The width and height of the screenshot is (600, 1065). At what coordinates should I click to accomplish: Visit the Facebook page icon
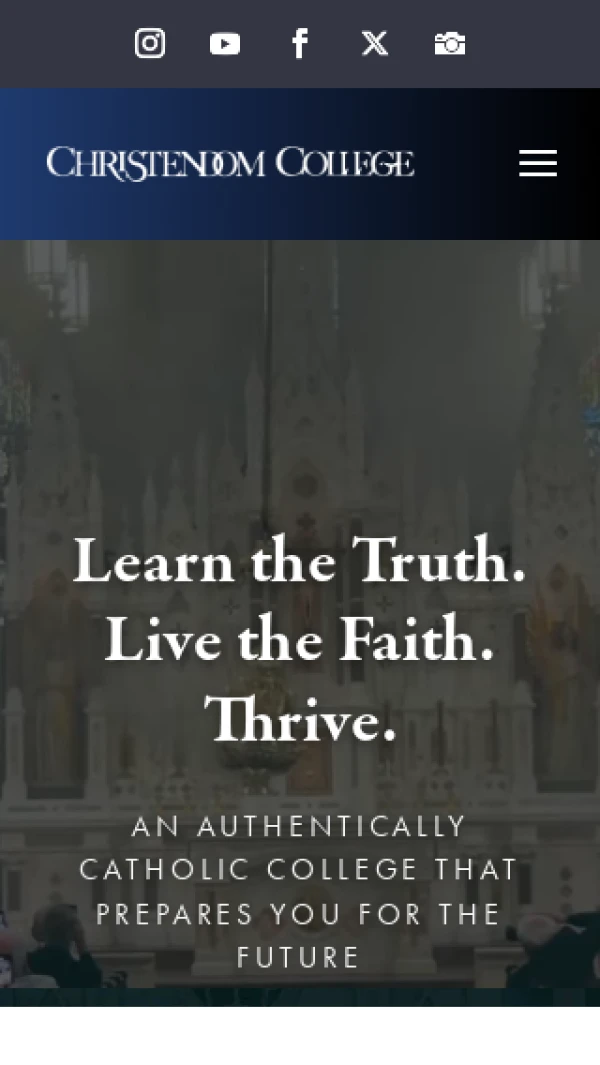point(300,43)
